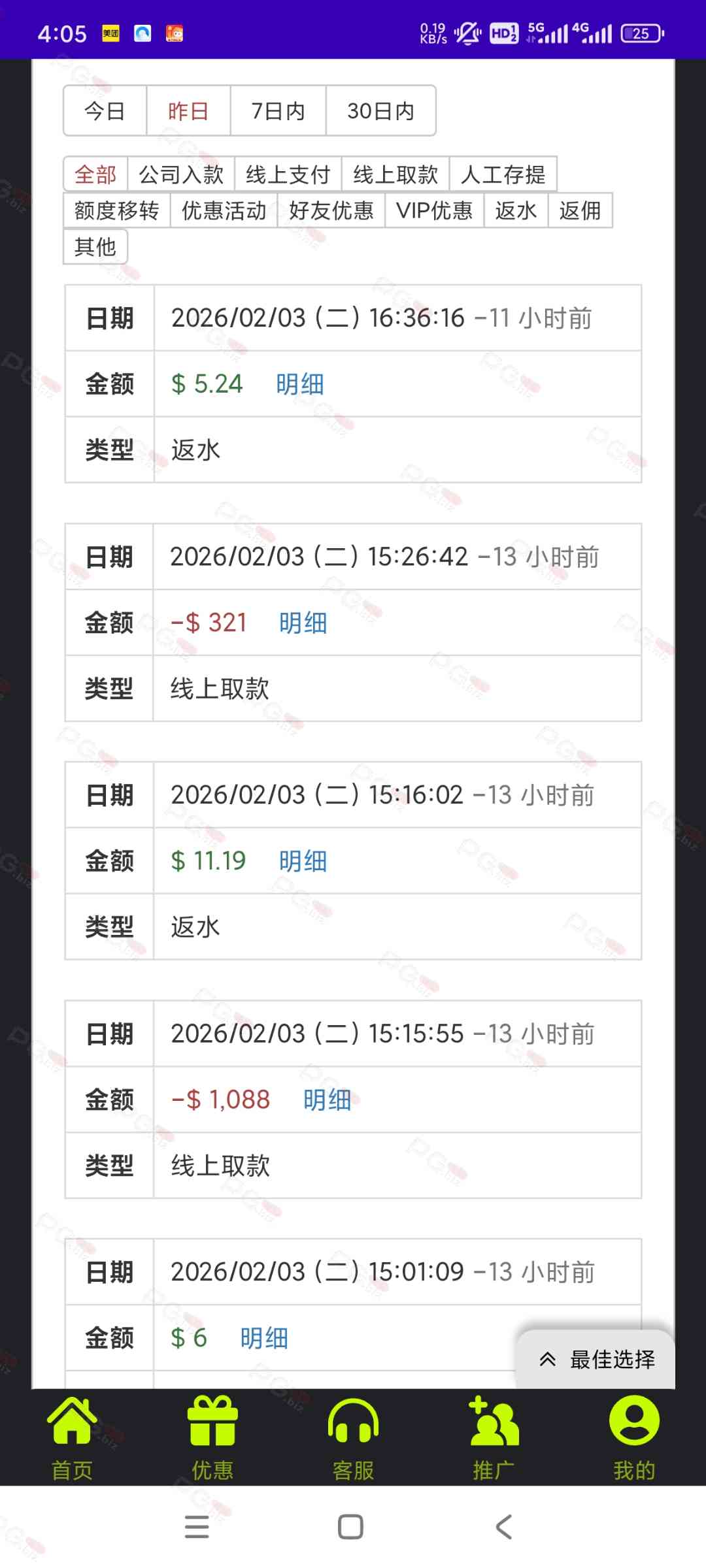Filter by 线上取款 transactions
The image size is (706, 1568).
coord(395,174)
